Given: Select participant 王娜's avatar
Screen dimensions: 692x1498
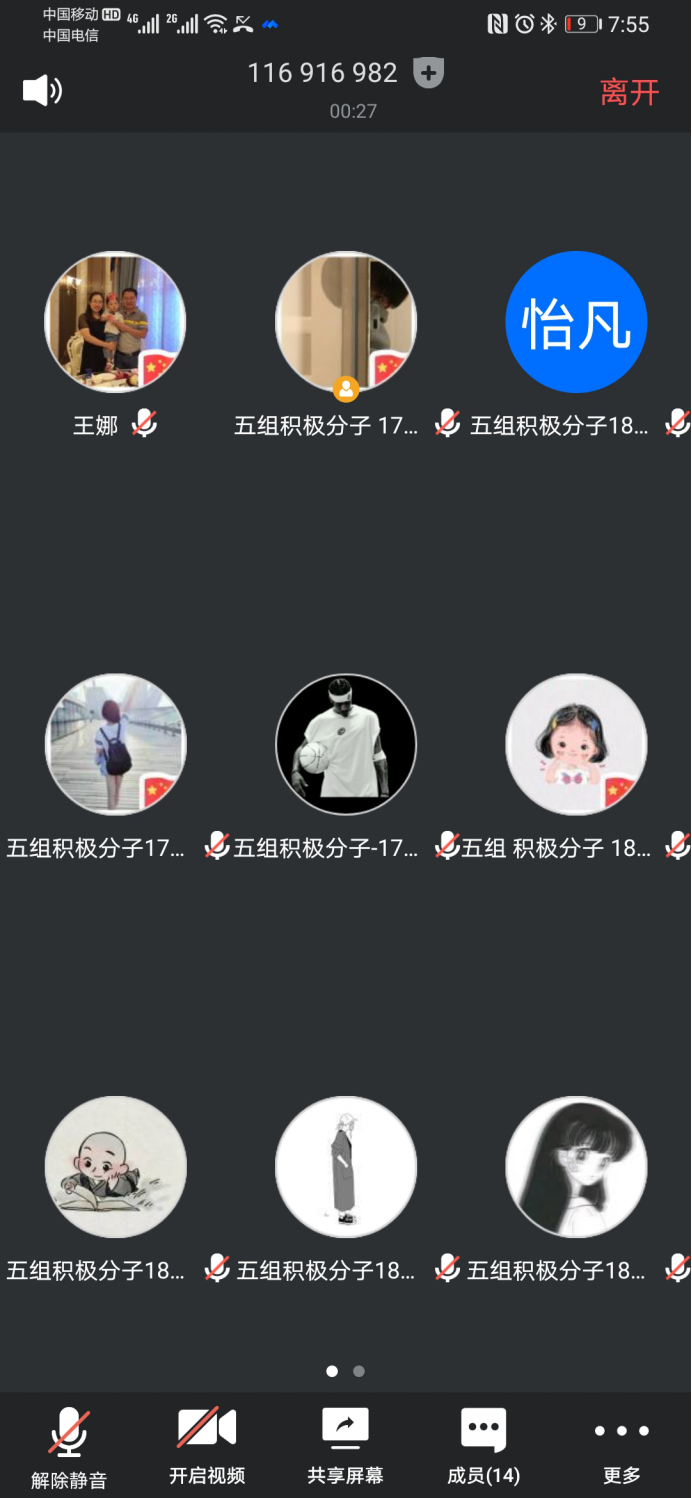Looking at the screenshot, I should tap(116, 322).
